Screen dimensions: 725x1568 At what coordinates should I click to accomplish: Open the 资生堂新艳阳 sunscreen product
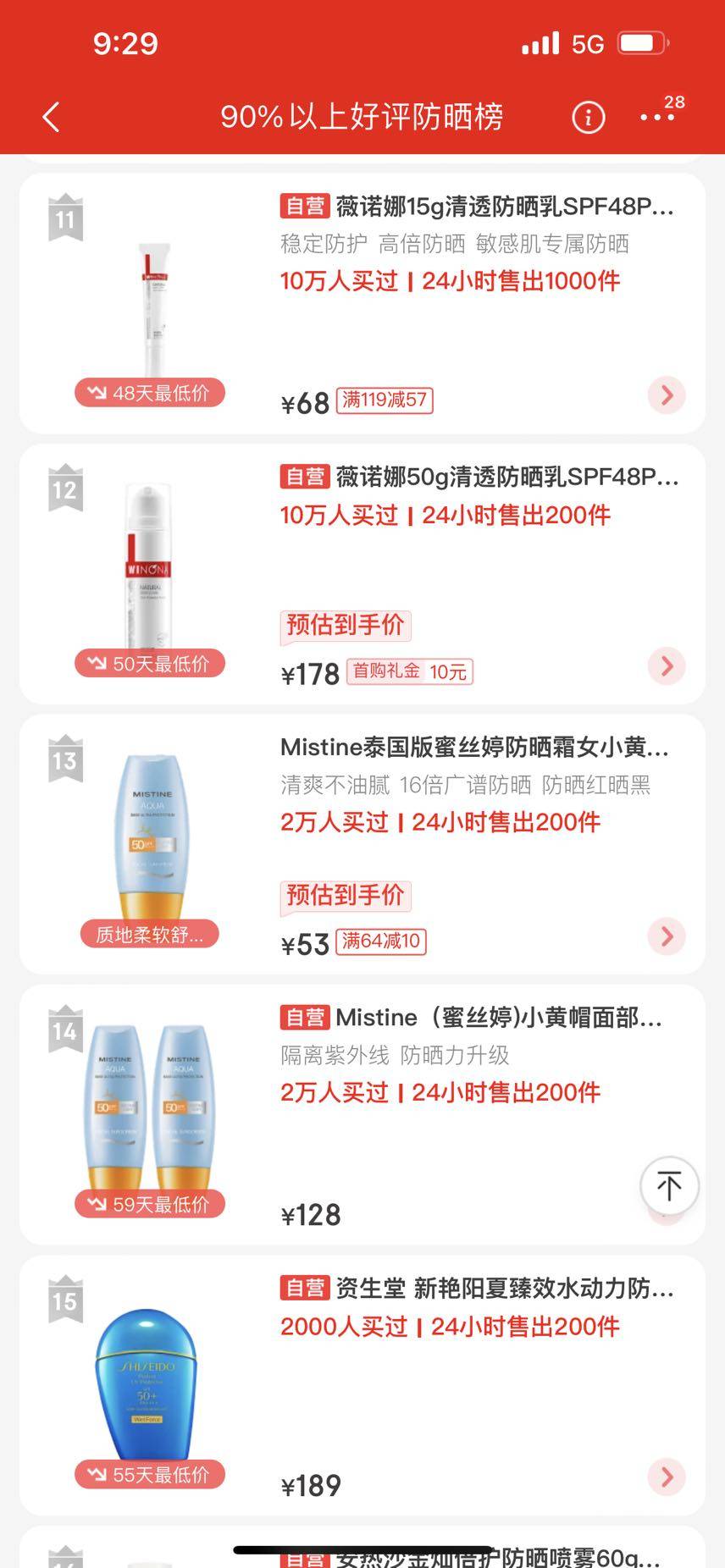[x=477, y=1289]
